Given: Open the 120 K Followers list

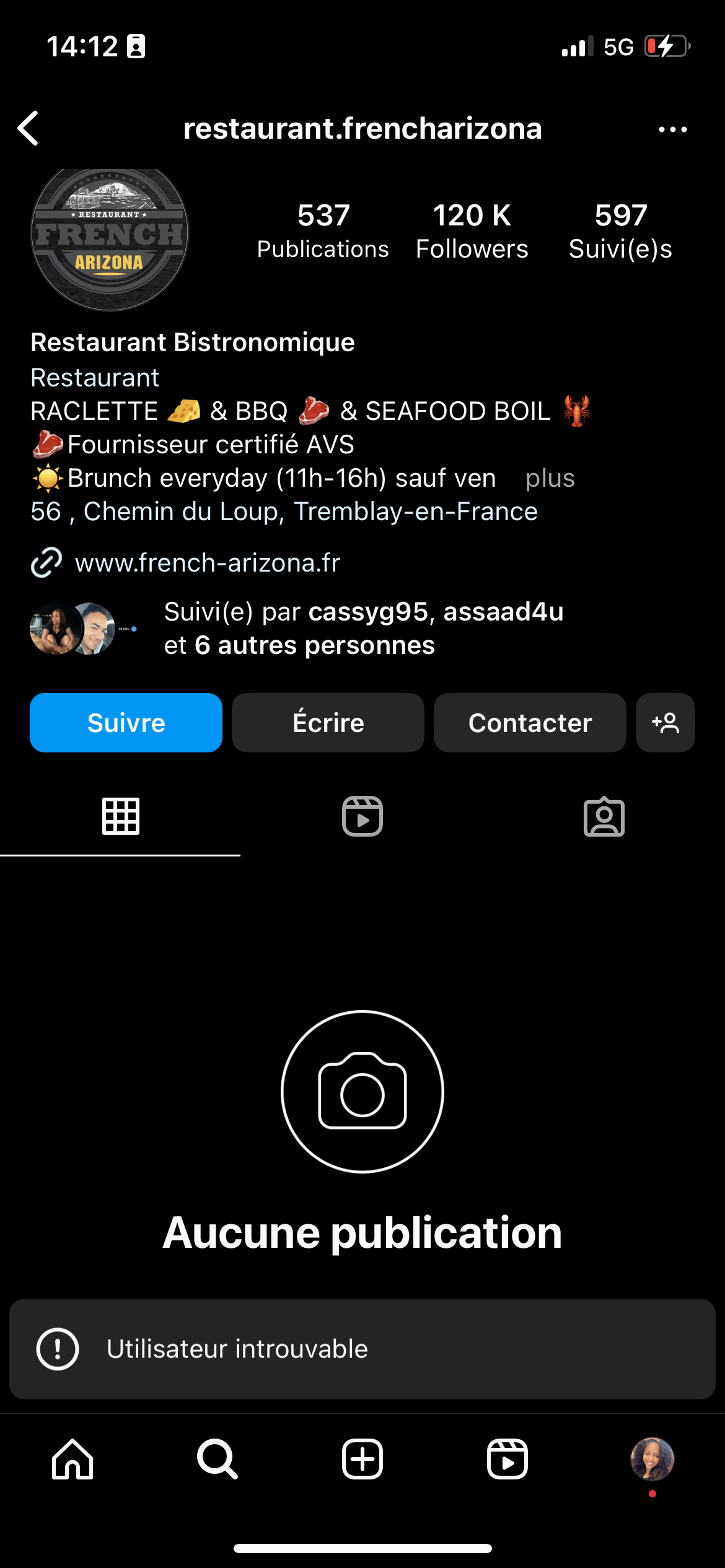Looking at the screenshot, I should [x=472, y=231].
